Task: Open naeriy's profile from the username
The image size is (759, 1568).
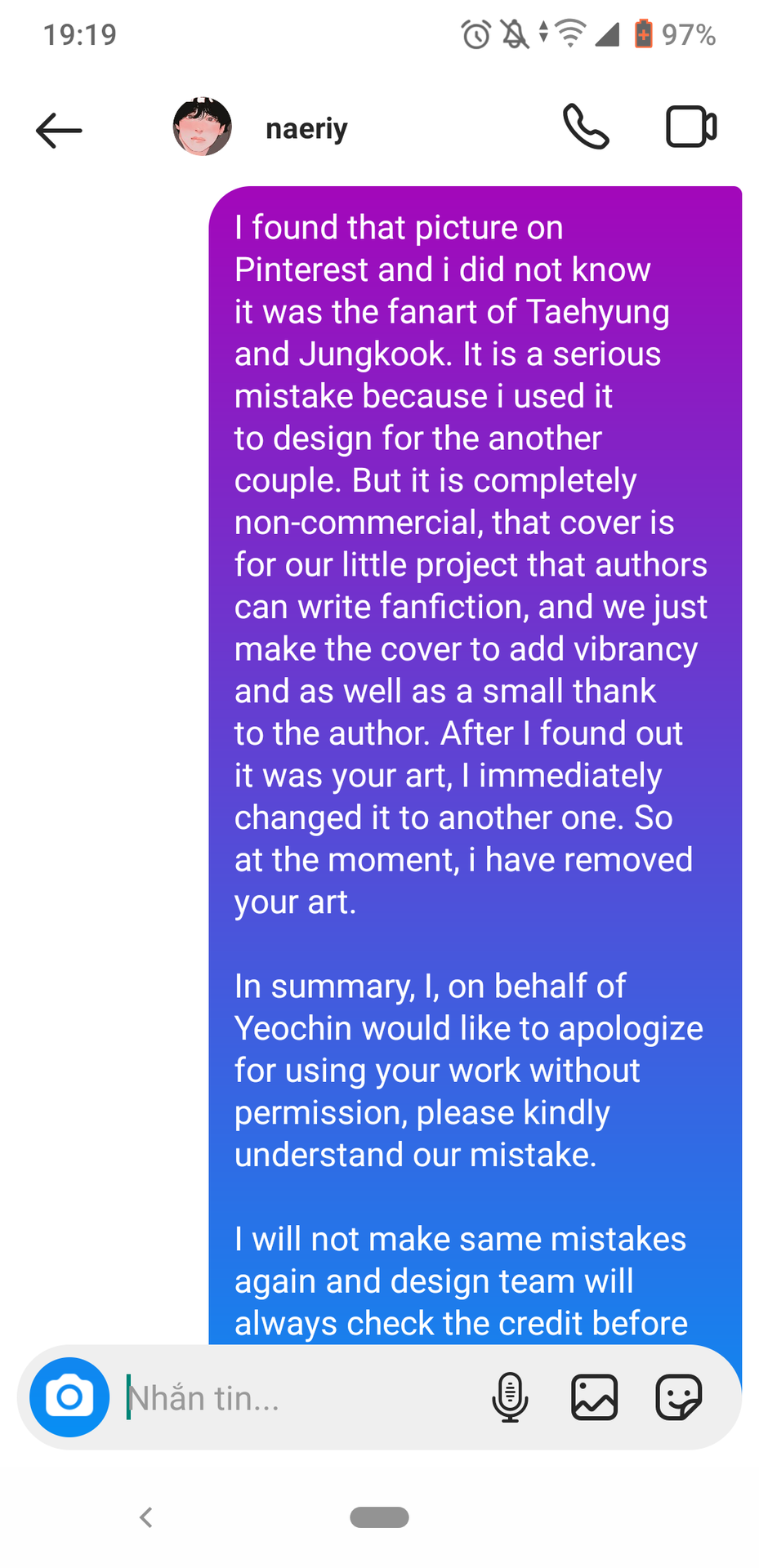Action: pos(306,128)
